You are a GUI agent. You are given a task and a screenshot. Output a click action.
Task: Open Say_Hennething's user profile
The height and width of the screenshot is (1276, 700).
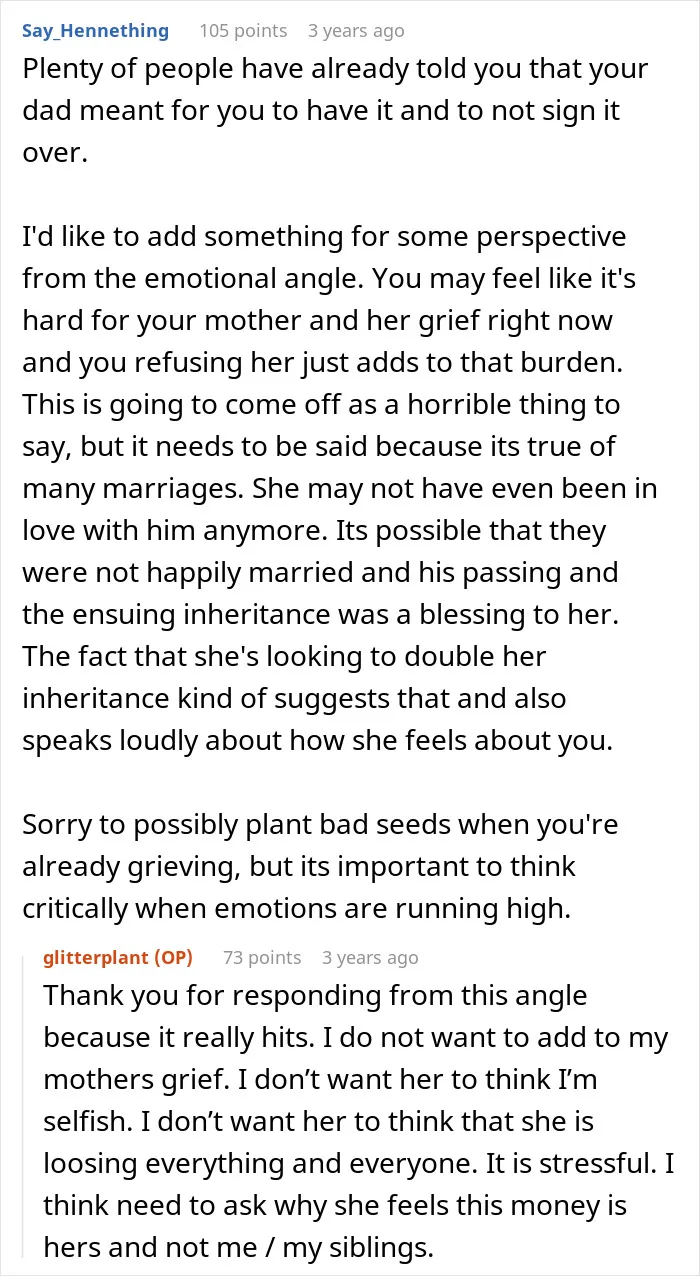[95, 31]
